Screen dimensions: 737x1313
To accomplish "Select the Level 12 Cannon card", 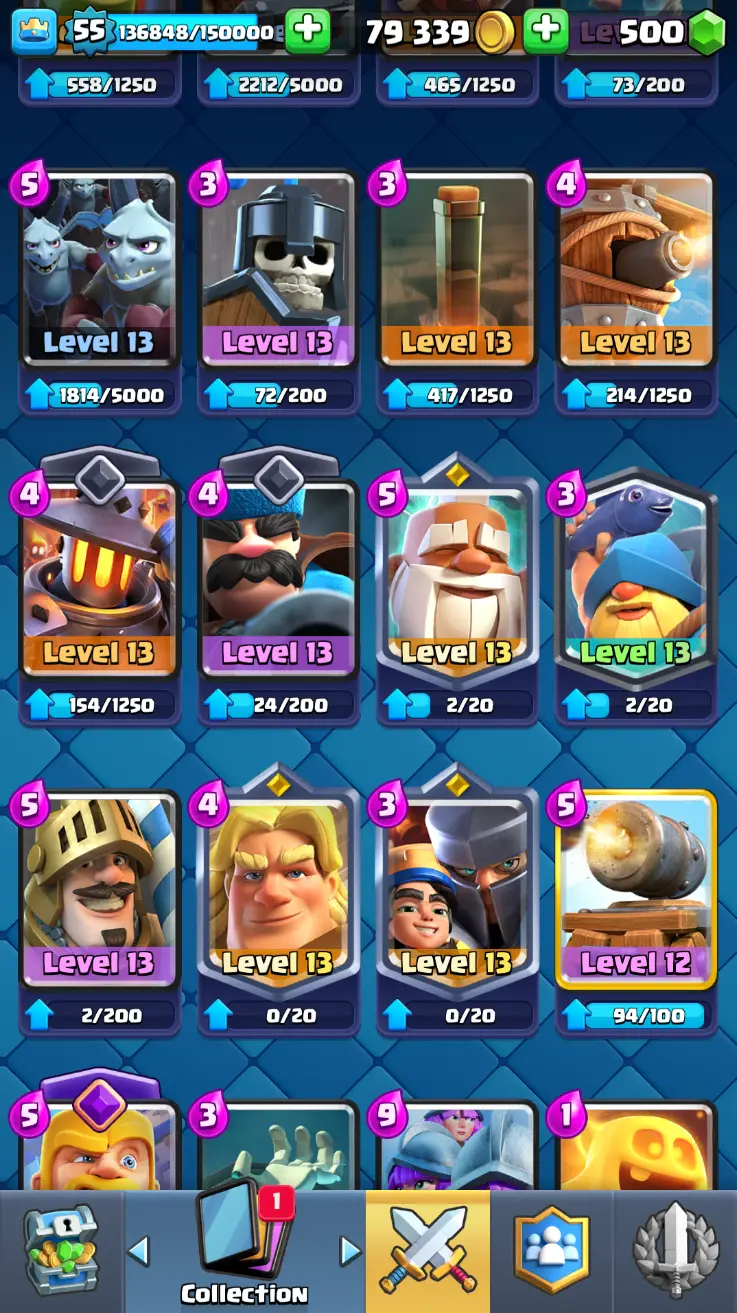I will click(635, 890).
